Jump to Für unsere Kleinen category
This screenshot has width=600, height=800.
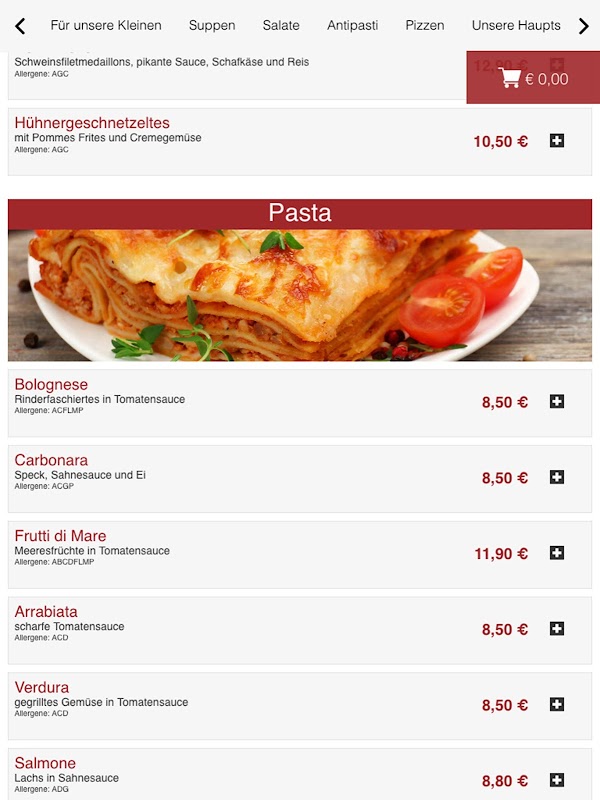tap(106, 26)
